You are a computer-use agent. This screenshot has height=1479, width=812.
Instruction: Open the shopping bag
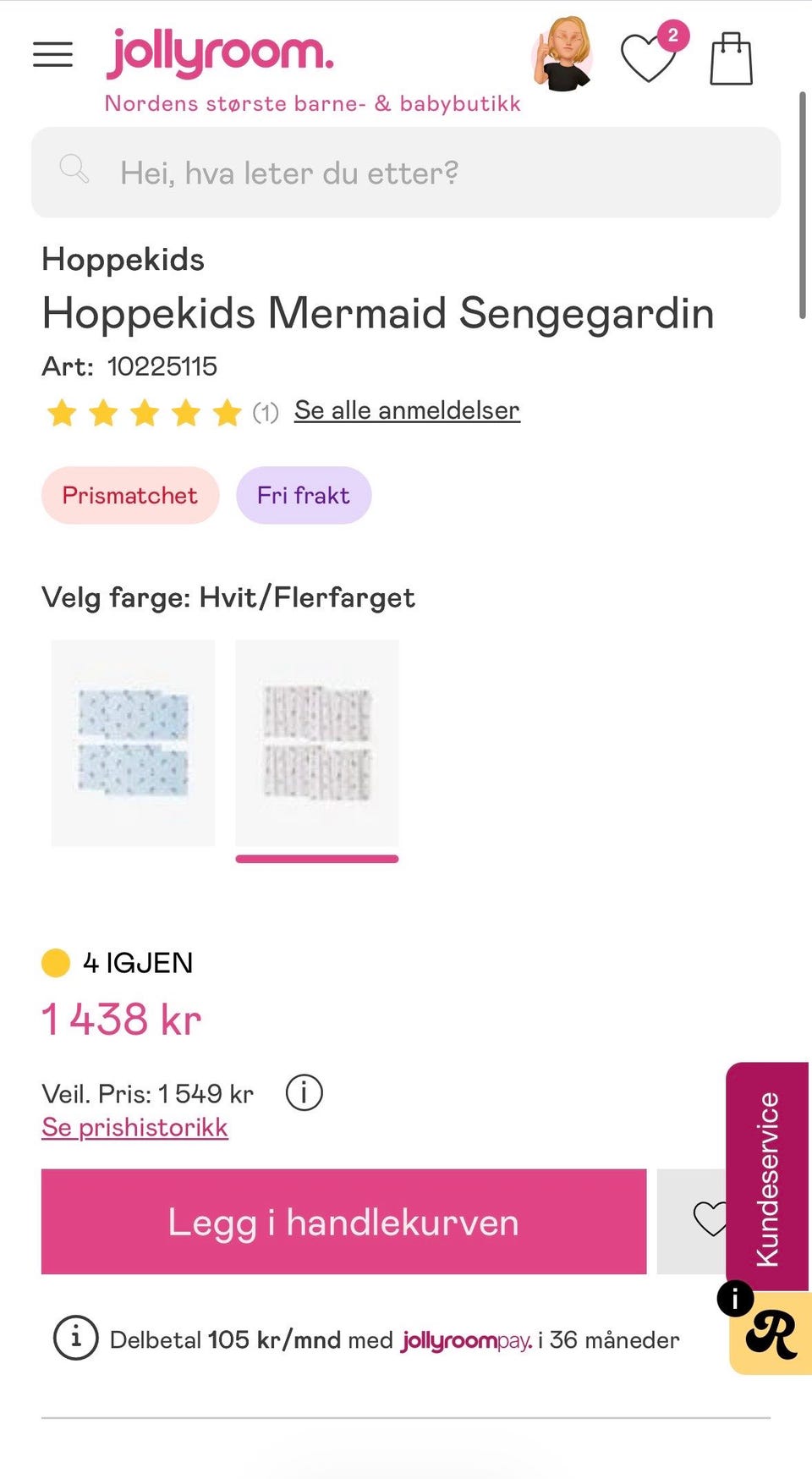732,58
